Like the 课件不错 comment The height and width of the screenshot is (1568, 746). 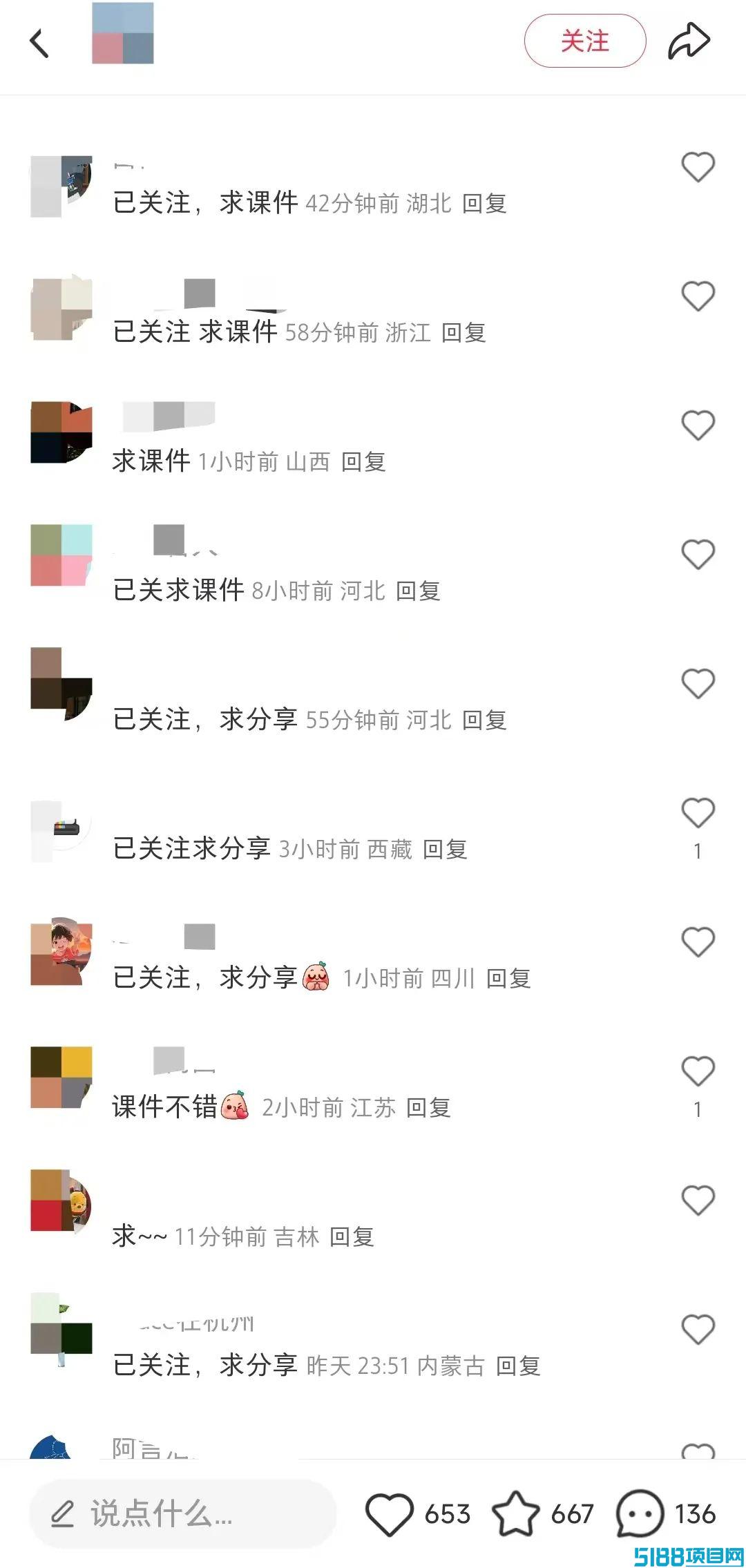click(698, 1071)
